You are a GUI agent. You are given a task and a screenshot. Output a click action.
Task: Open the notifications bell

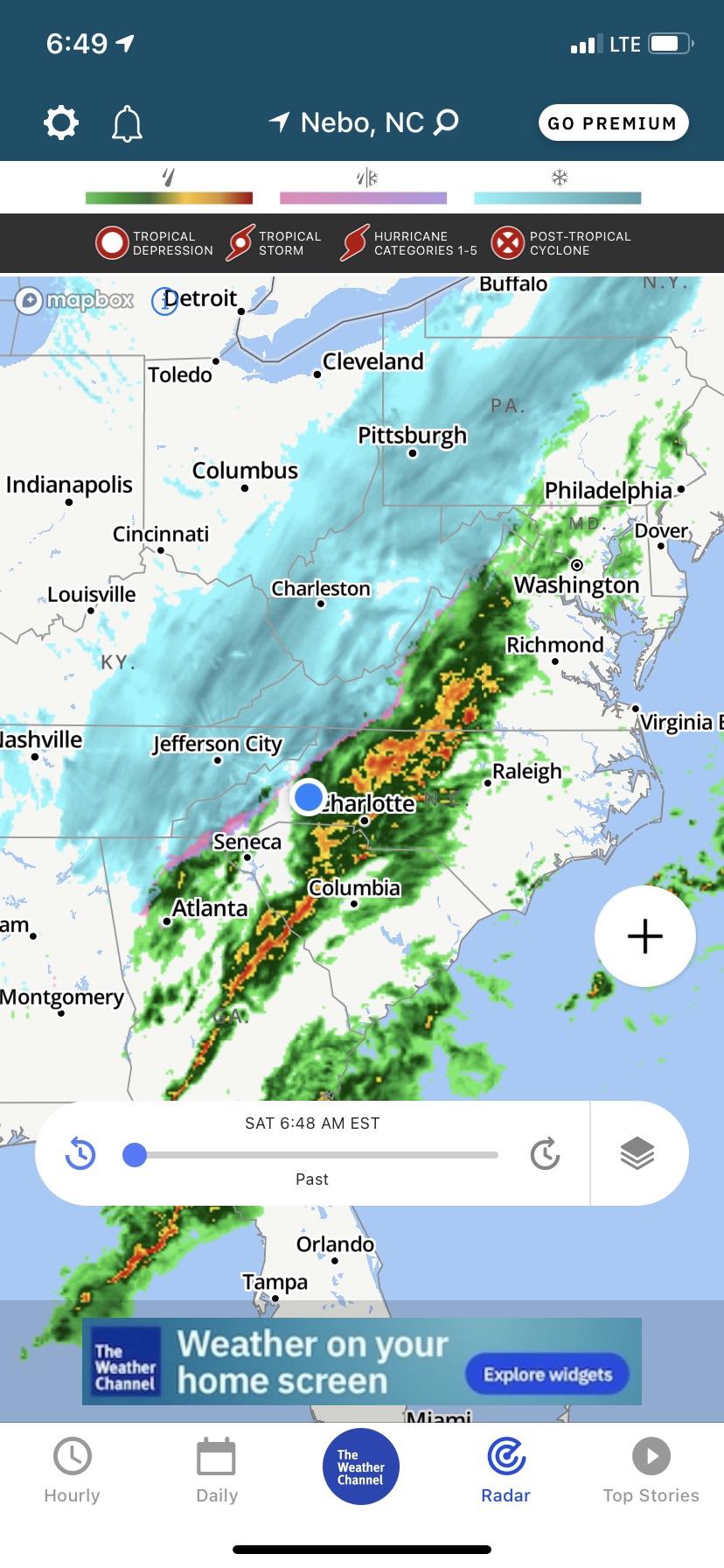(x=127, y=123)
